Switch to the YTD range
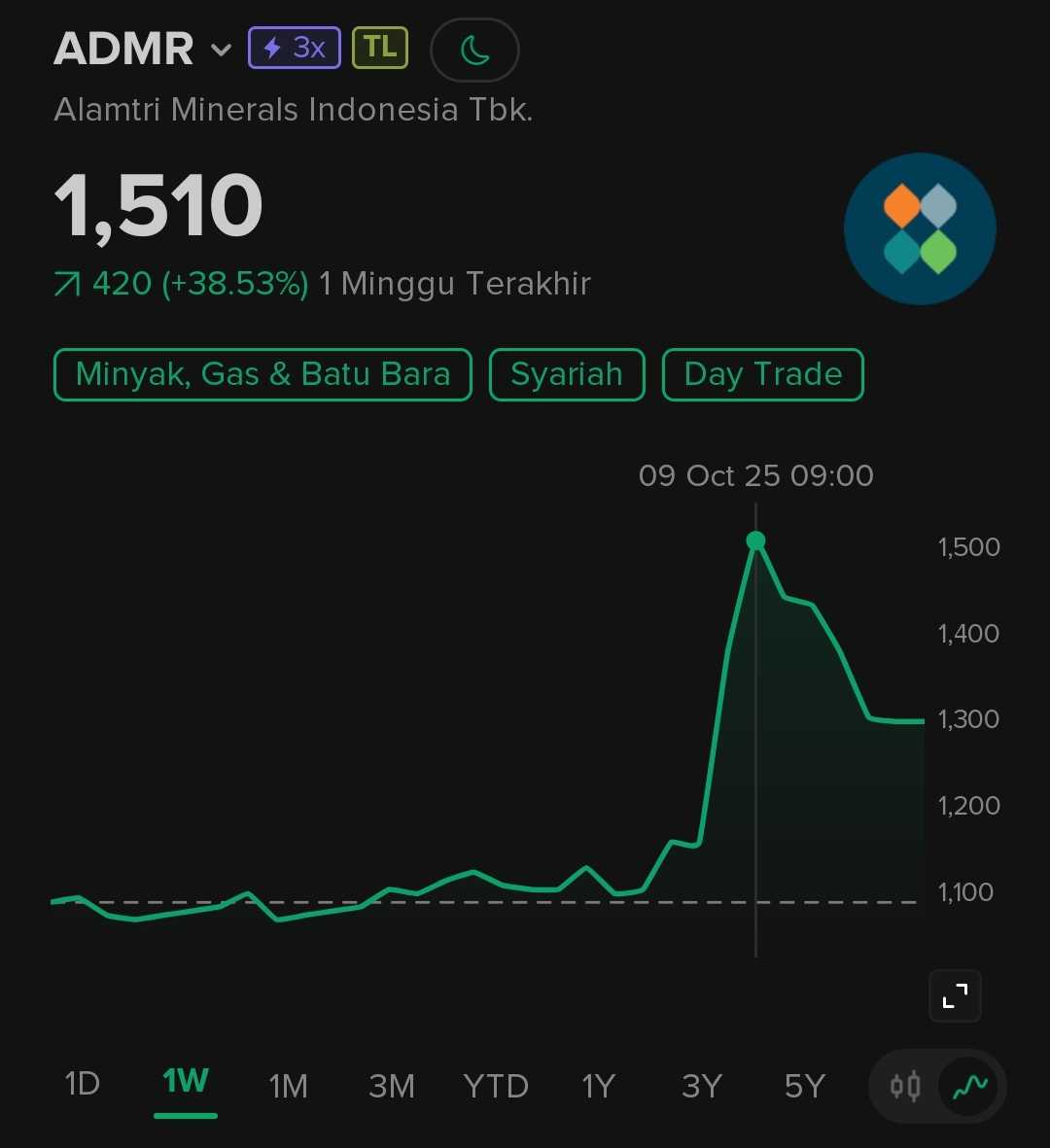The width and height of the screenshot is (1050, 1148). click(x=496, y=1085)
